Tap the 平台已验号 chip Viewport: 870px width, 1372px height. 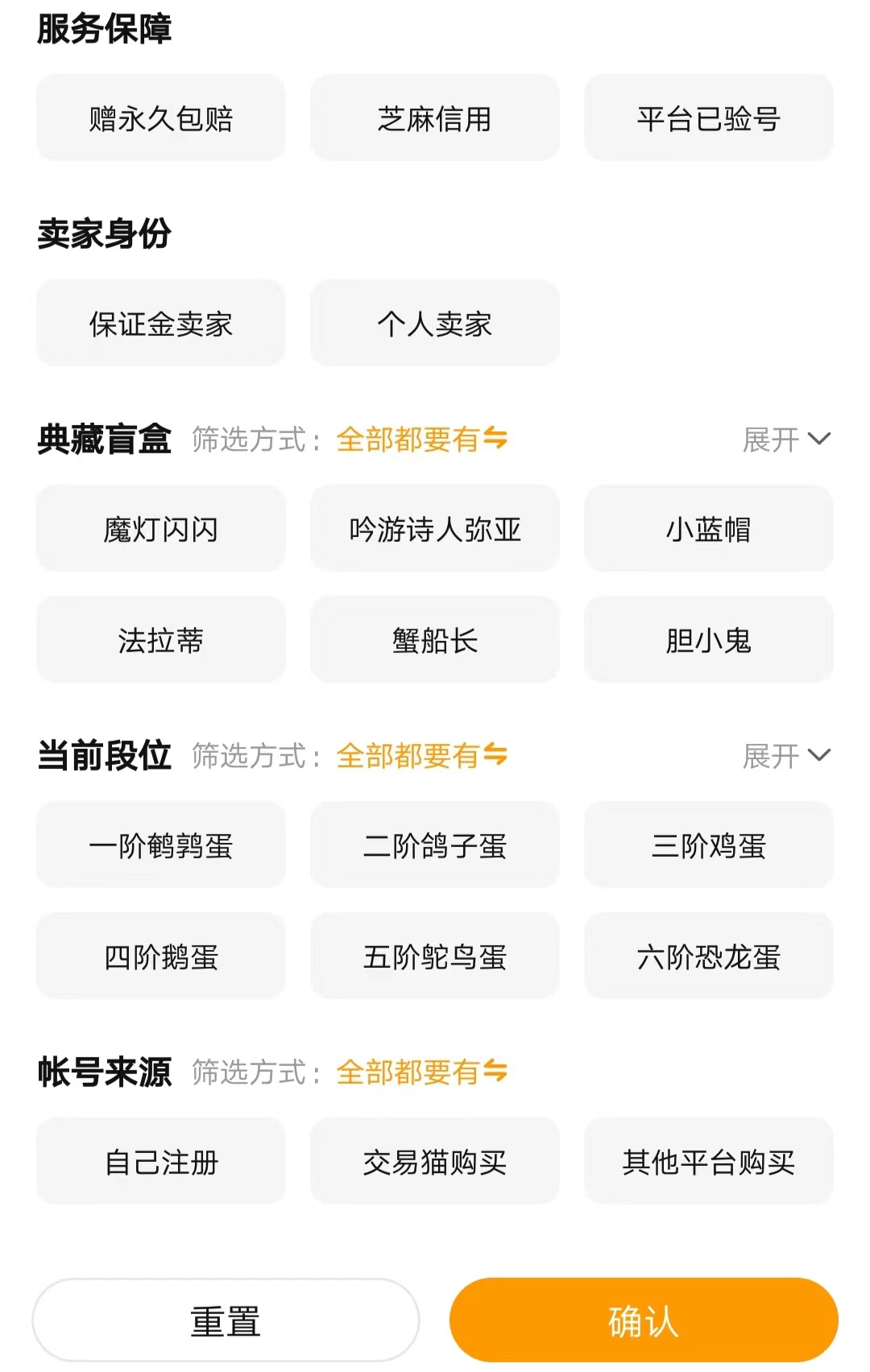pyautogui.click(x=709, y=118)
